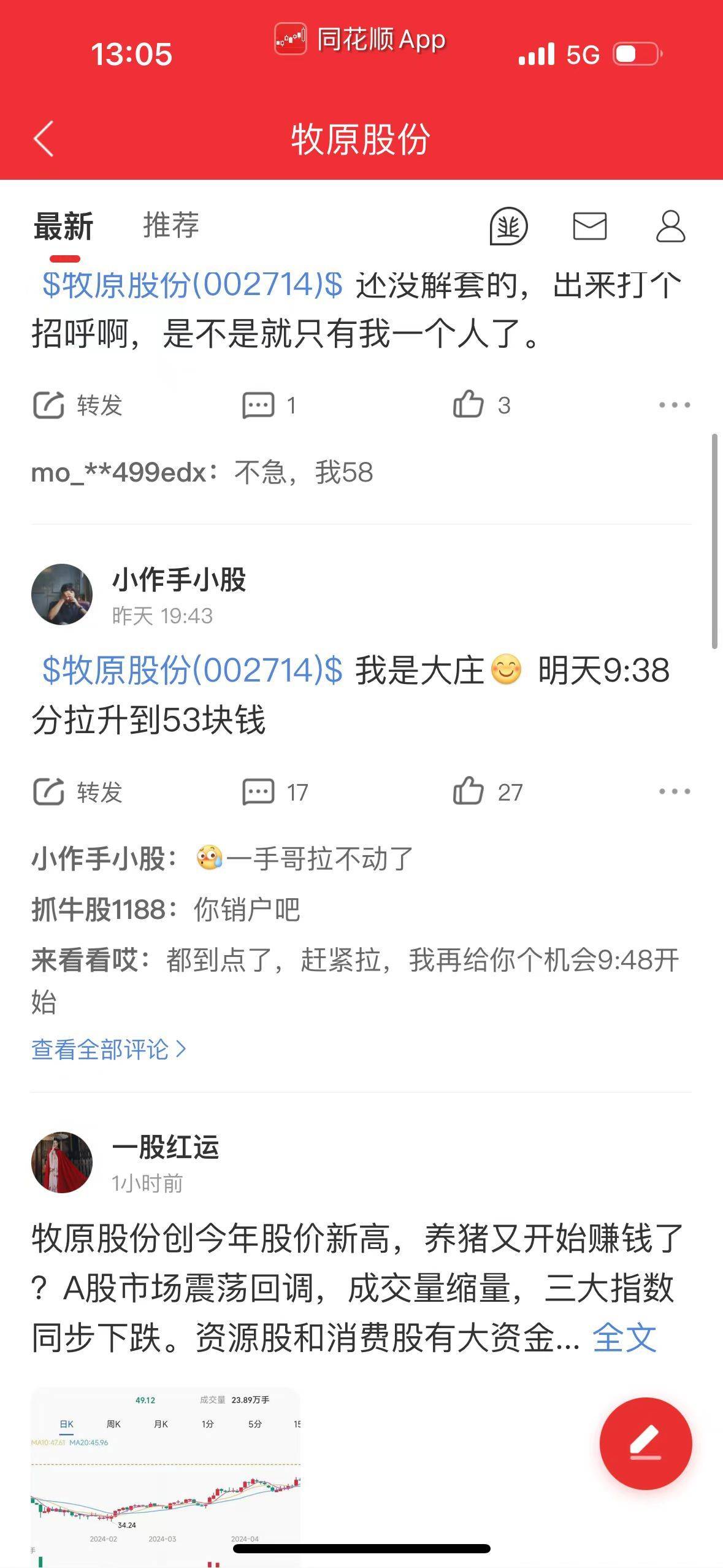Open the user profile icon
This screenshot has height=1568, width=723.
click(671, 226)
